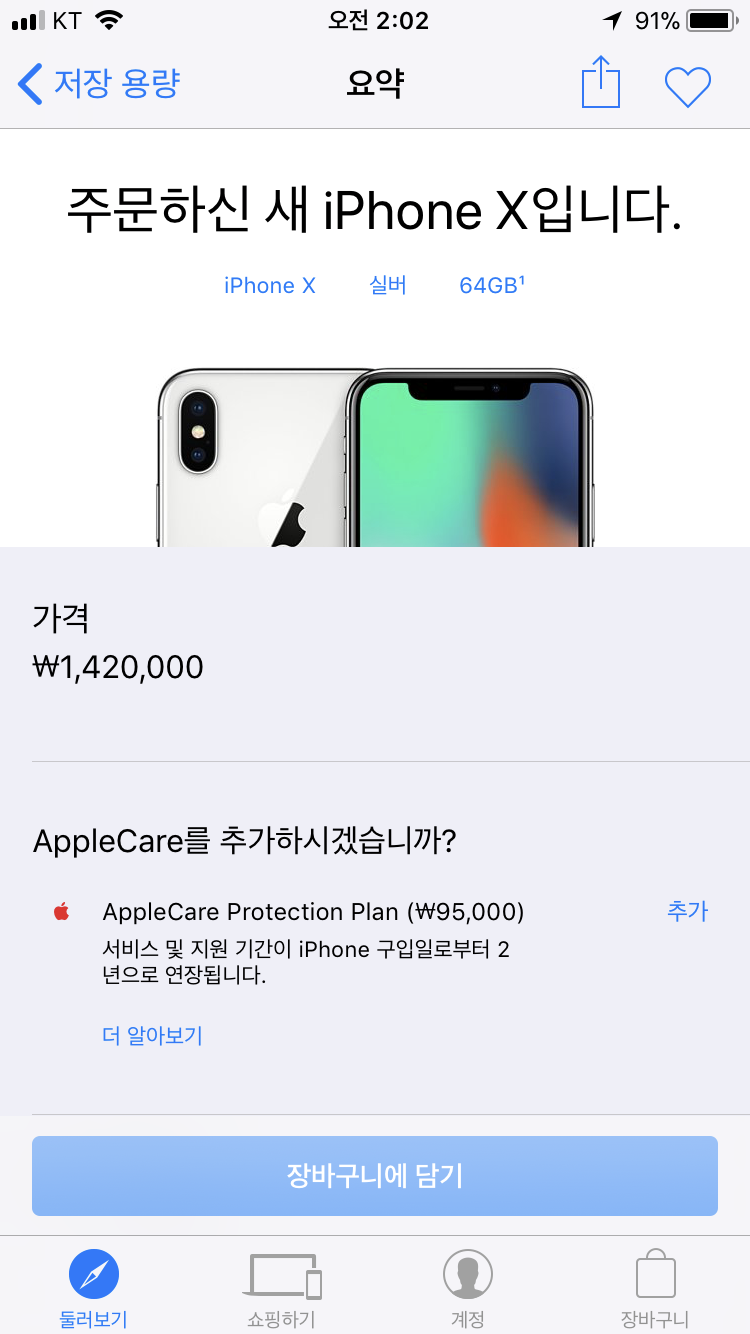This screenshot has width=750, height=1334.
Task: Open the share sheet icon
Action: (x=601, y=83)
